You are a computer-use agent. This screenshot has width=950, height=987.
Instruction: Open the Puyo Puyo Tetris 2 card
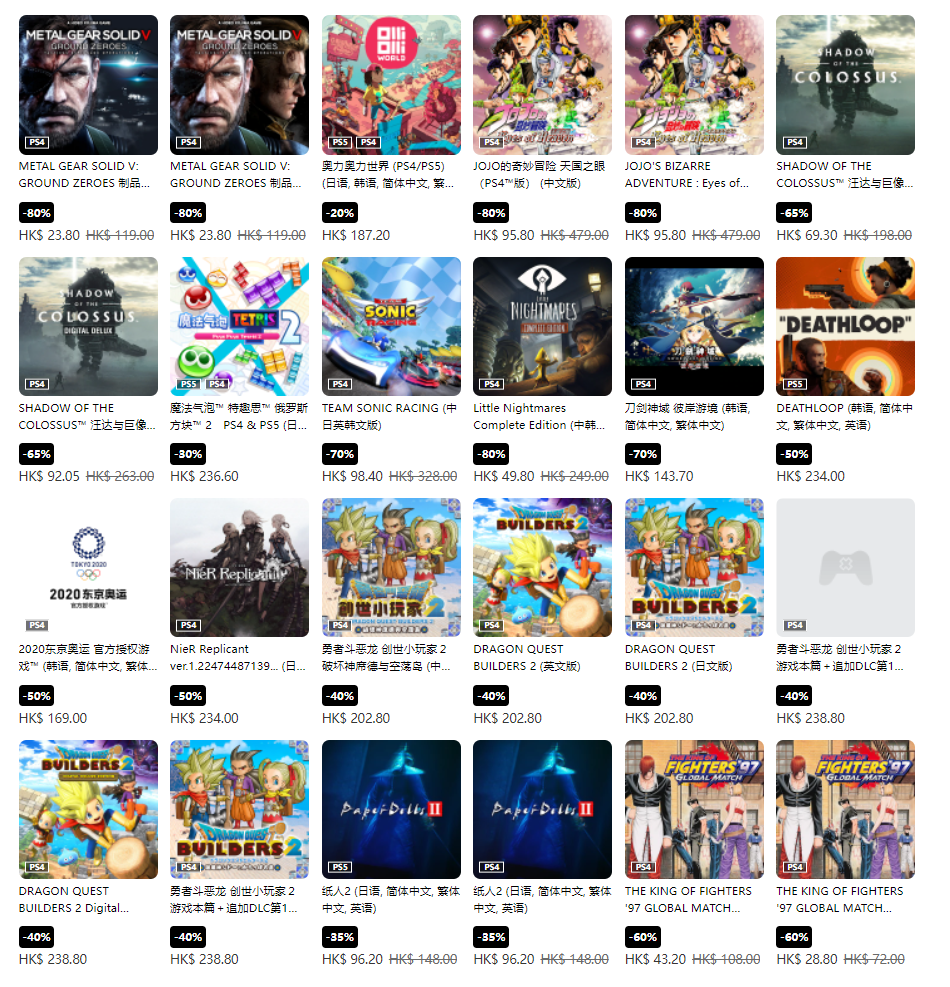pyautogui.click(x=239, y=326)
